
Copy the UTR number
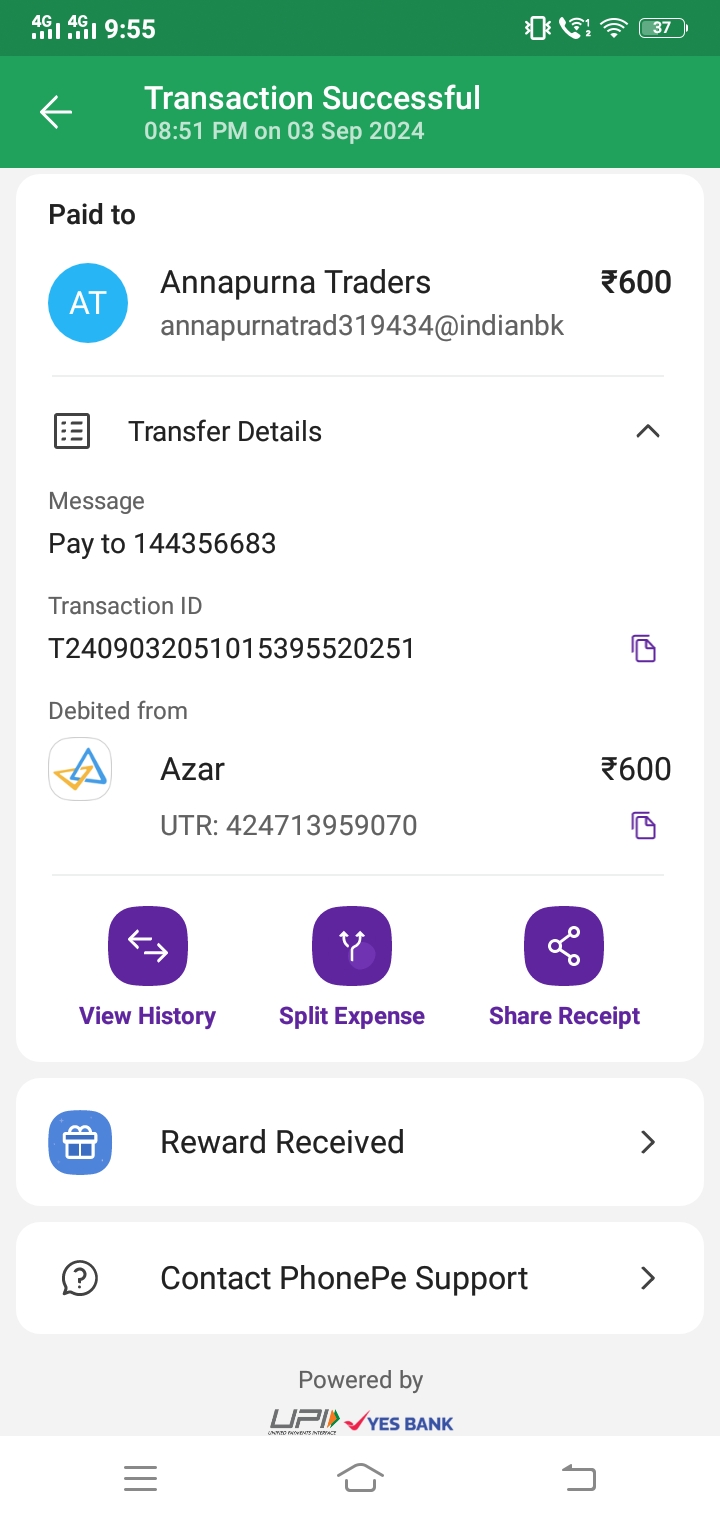pos(643,826)
